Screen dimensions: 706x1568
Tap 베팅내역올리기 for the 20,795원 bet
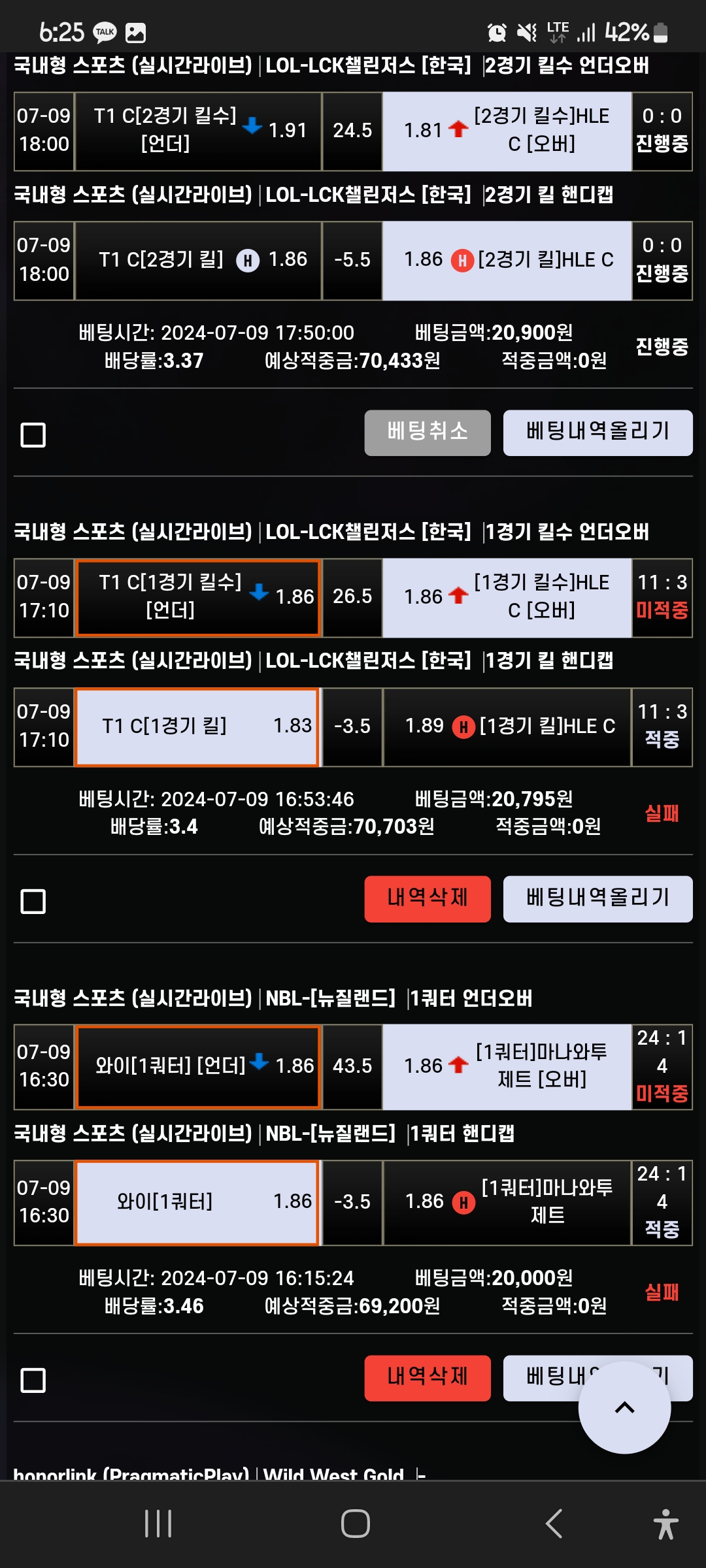point(597,899)
